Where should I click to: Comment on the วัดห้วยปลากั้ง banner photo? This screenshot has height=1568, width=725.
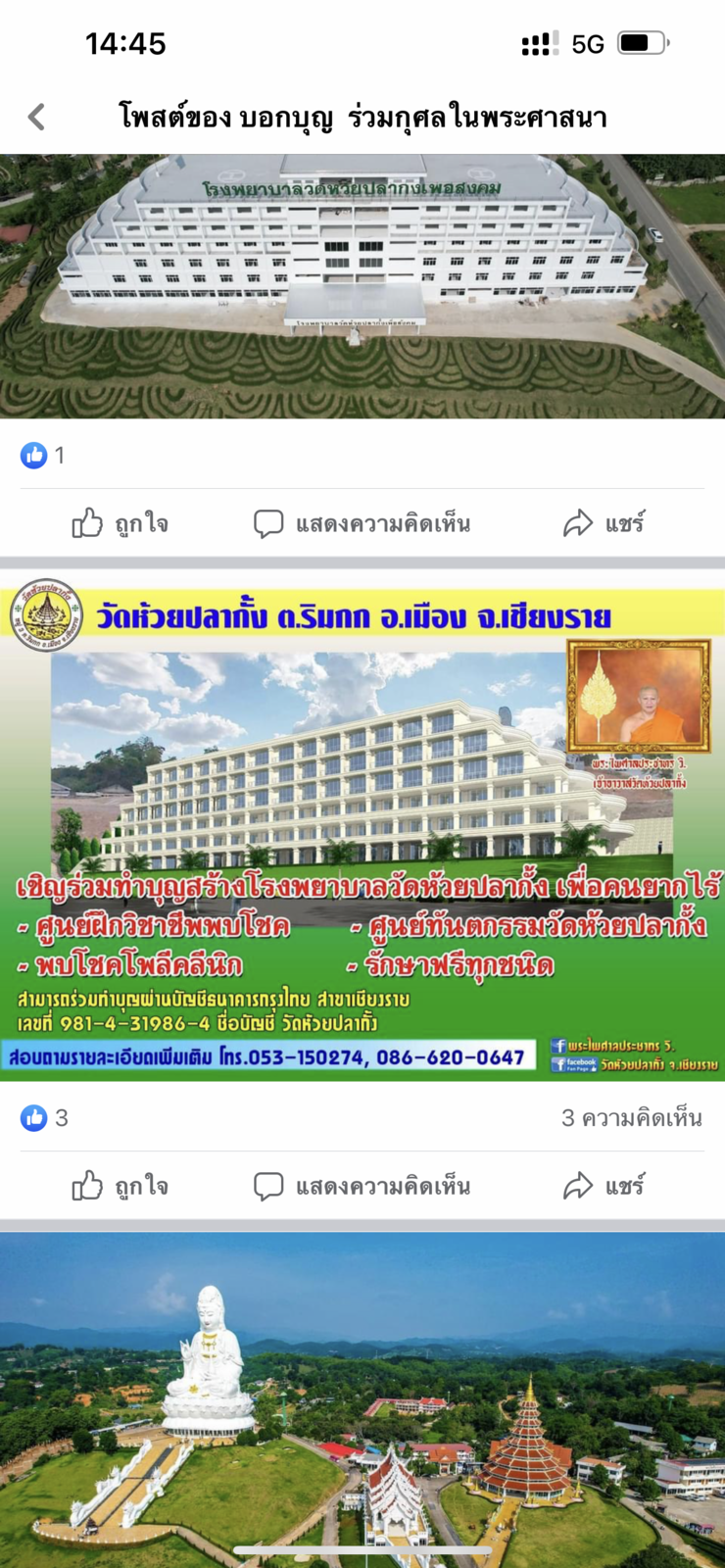[362, 1186]
